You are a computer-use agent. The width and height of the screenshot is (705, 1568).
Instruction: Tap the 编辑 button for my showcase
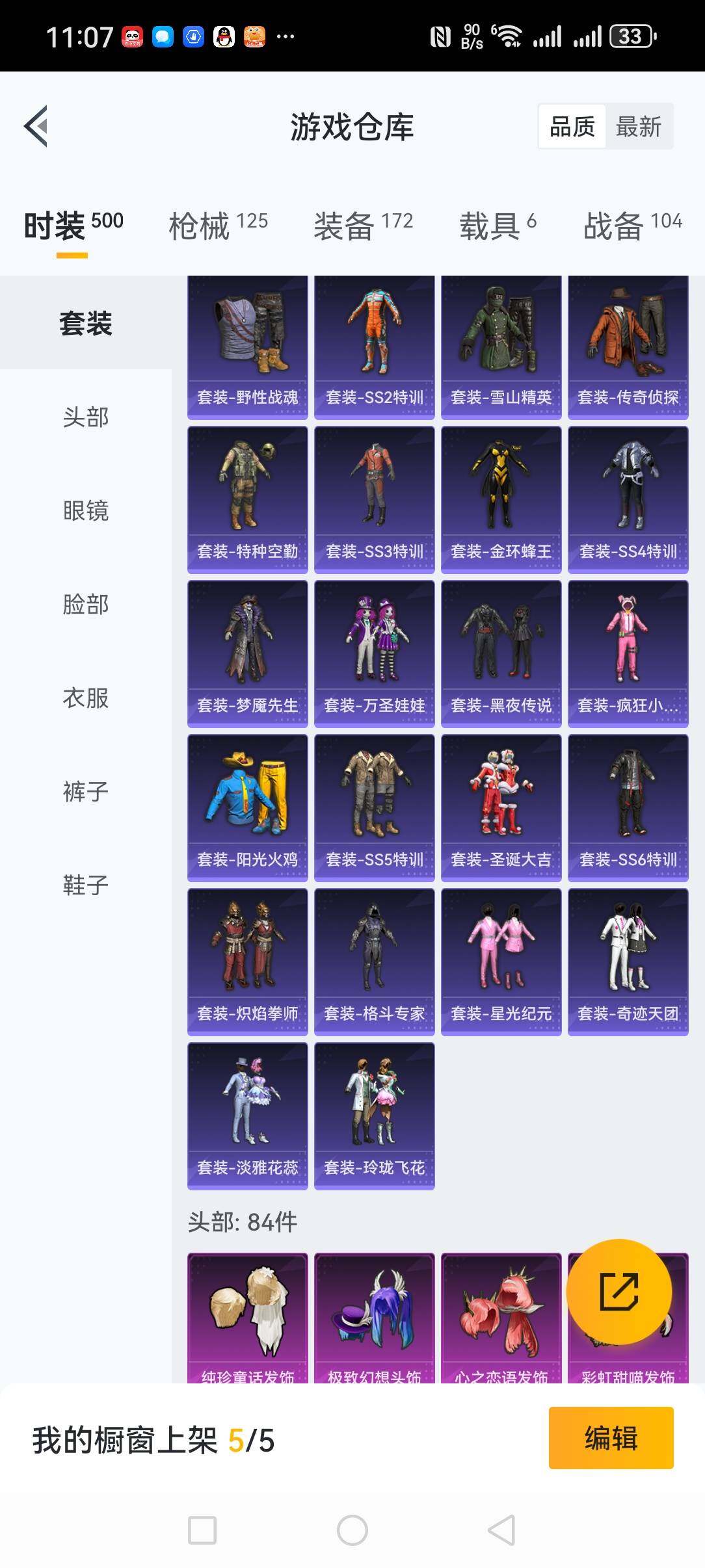pos(611,1437)
